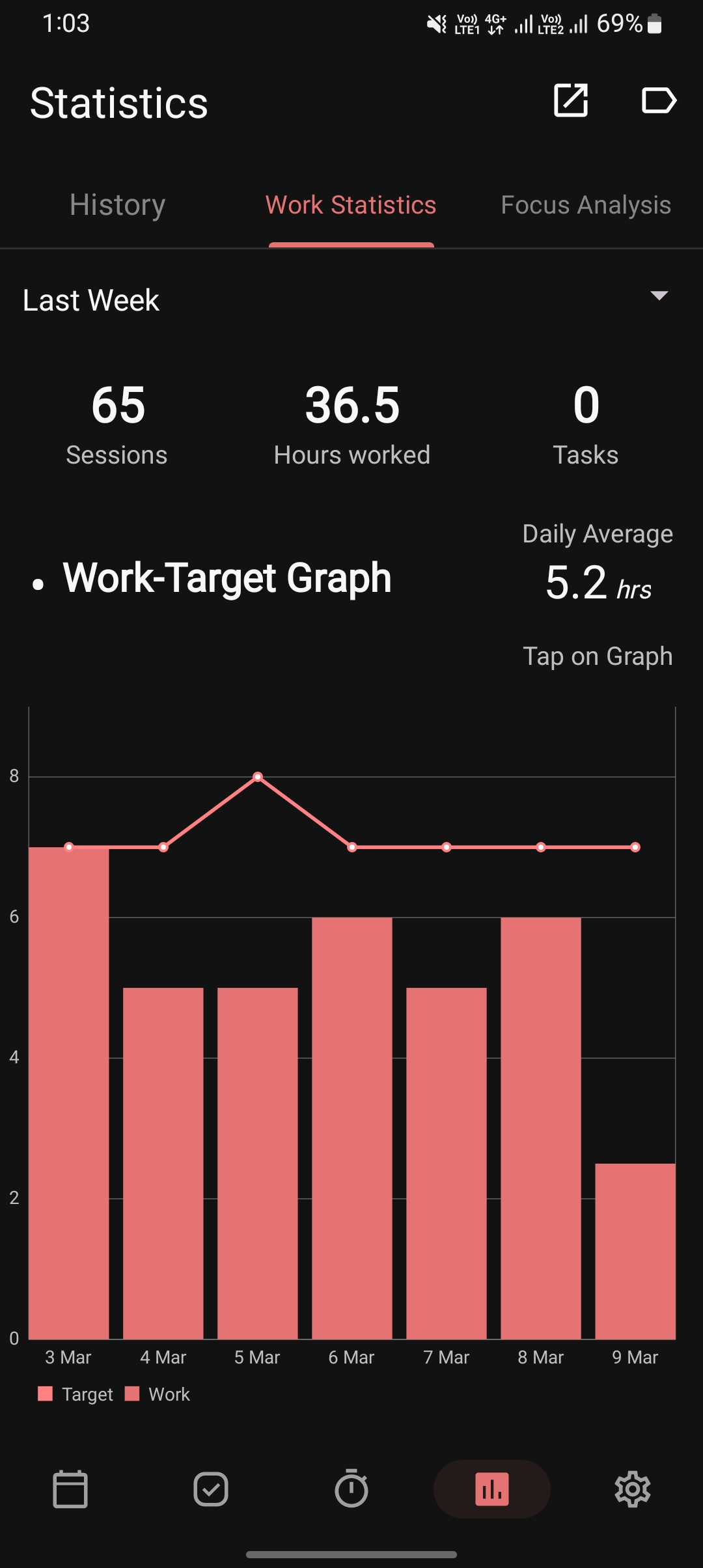703x1568 pixels.
Task: Switch to the History tab
Action: coord(117,205)
